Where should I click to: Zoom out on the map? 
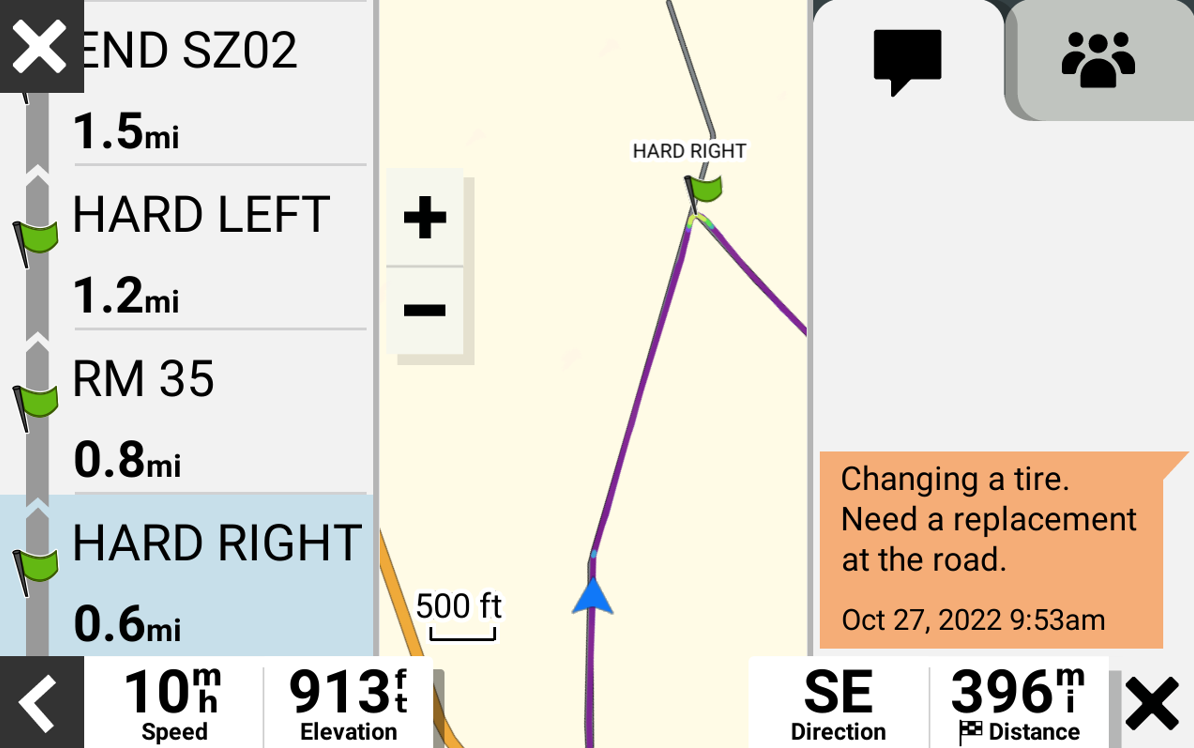coord(425,310)
